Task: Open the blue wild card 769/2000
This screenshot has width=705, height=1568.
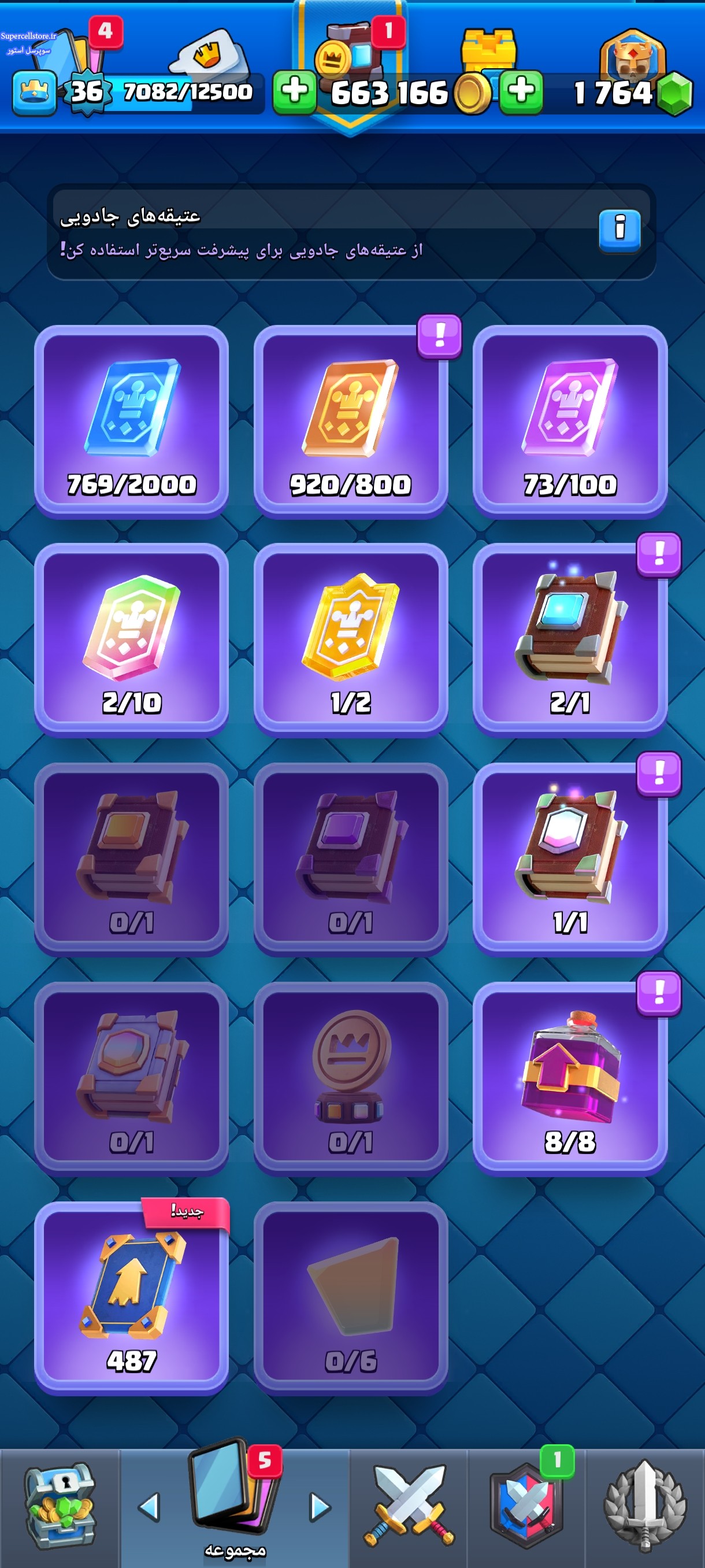Action: tap(131, 421)
